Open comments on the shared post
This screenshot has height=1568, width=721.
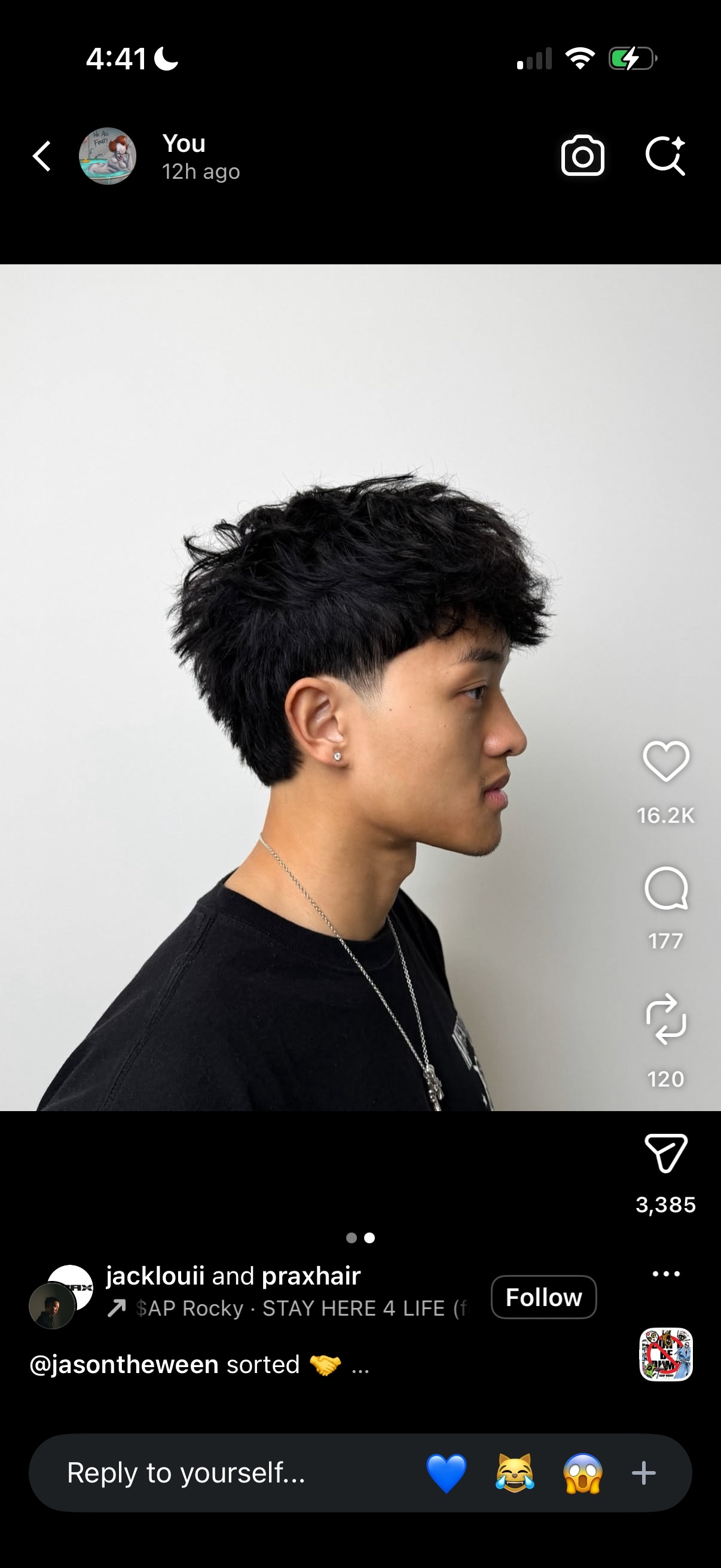click(665, 889)
